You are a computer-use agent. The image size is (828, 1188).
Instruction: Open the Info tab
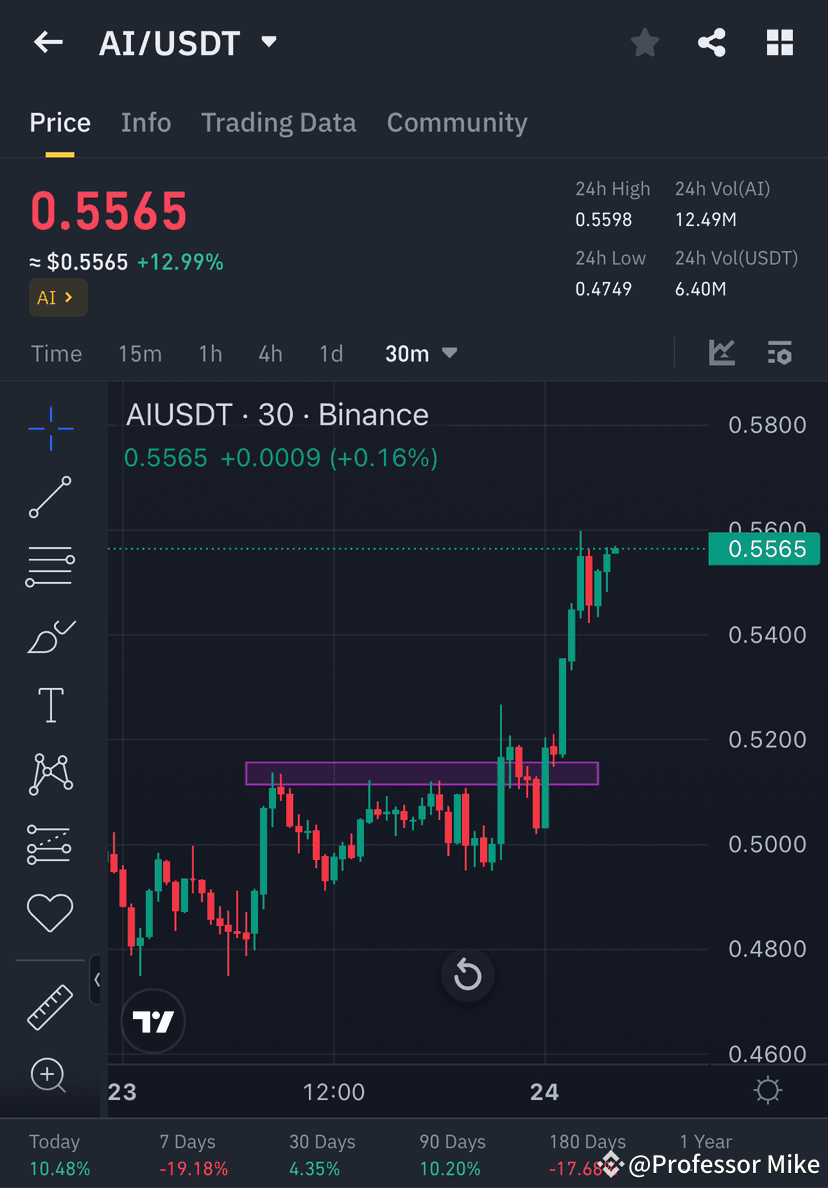146,122
